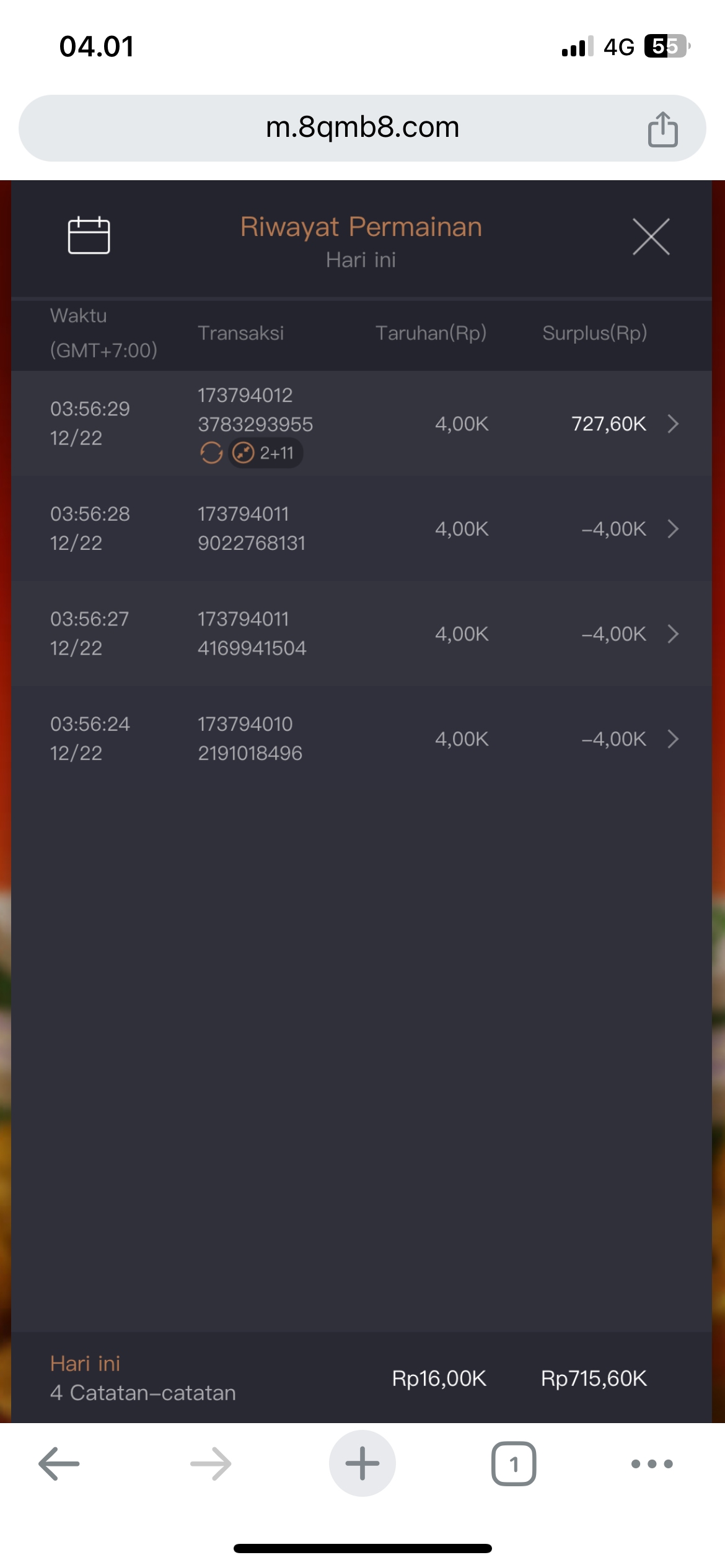725x1568 pixels.
Task: Open the 03:56:29 record with 727,60K surplus
Action: pyautogui.click(x=672, y=424)
